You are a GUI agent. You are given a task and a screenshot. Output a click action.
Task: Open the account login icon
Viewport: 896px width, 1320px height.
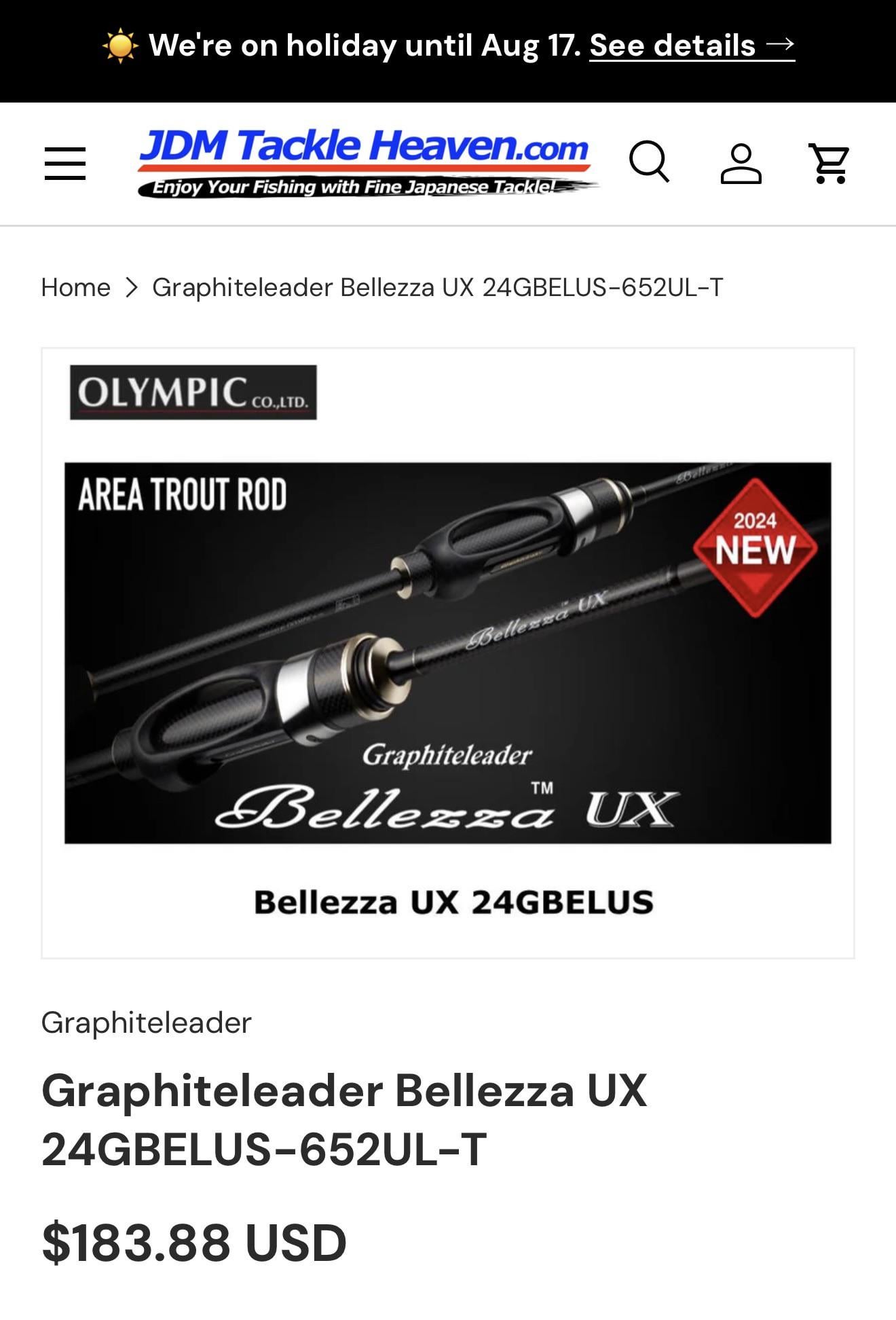(741, 164)
